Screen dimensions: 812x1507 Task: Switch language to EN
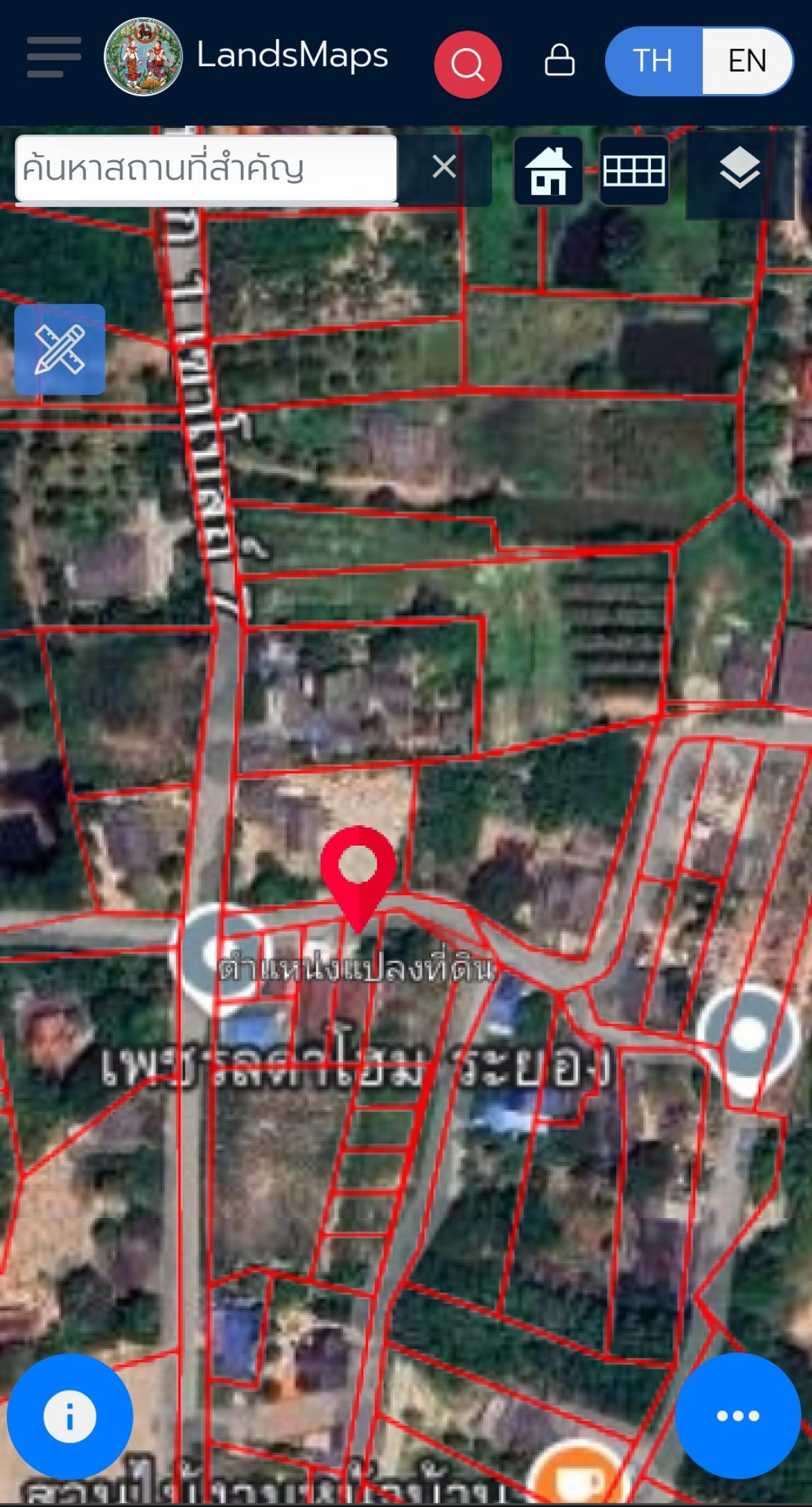tap(747, 61)
